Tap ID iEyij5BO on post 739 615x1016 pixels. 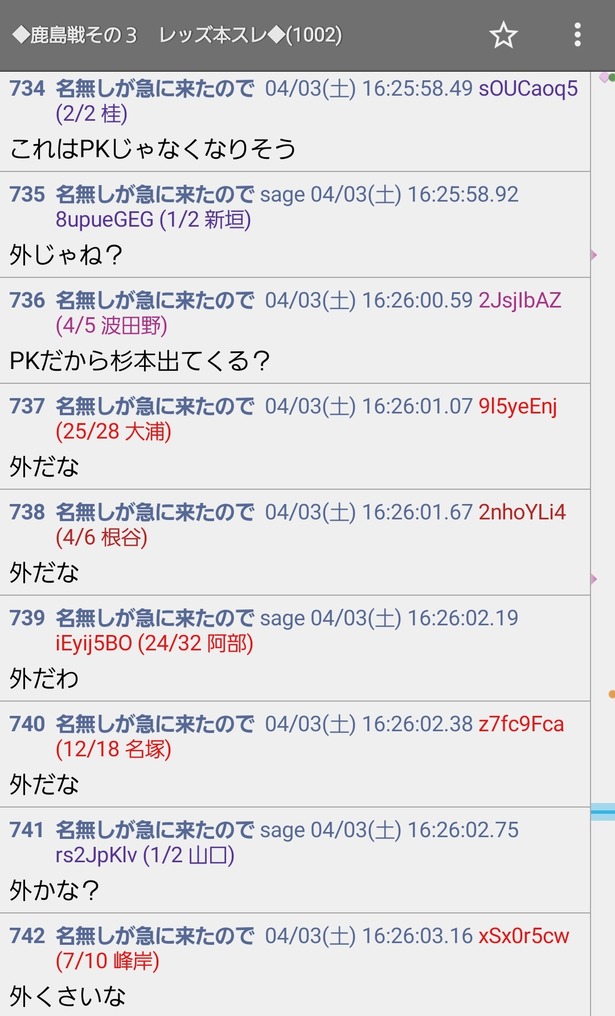tap(94, 643)
